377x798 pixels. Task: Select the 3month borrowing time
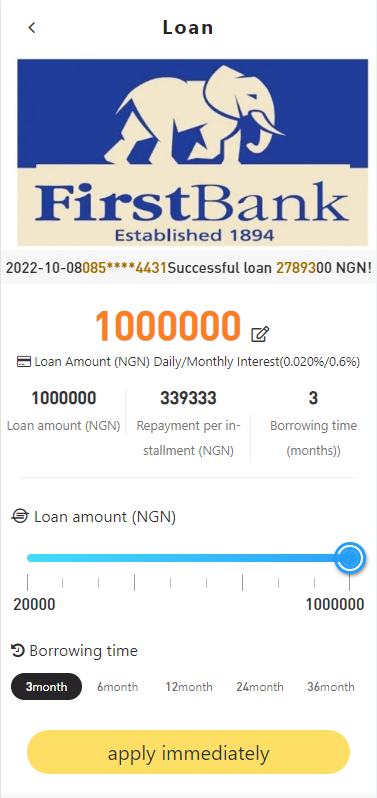tap(46, 687)
